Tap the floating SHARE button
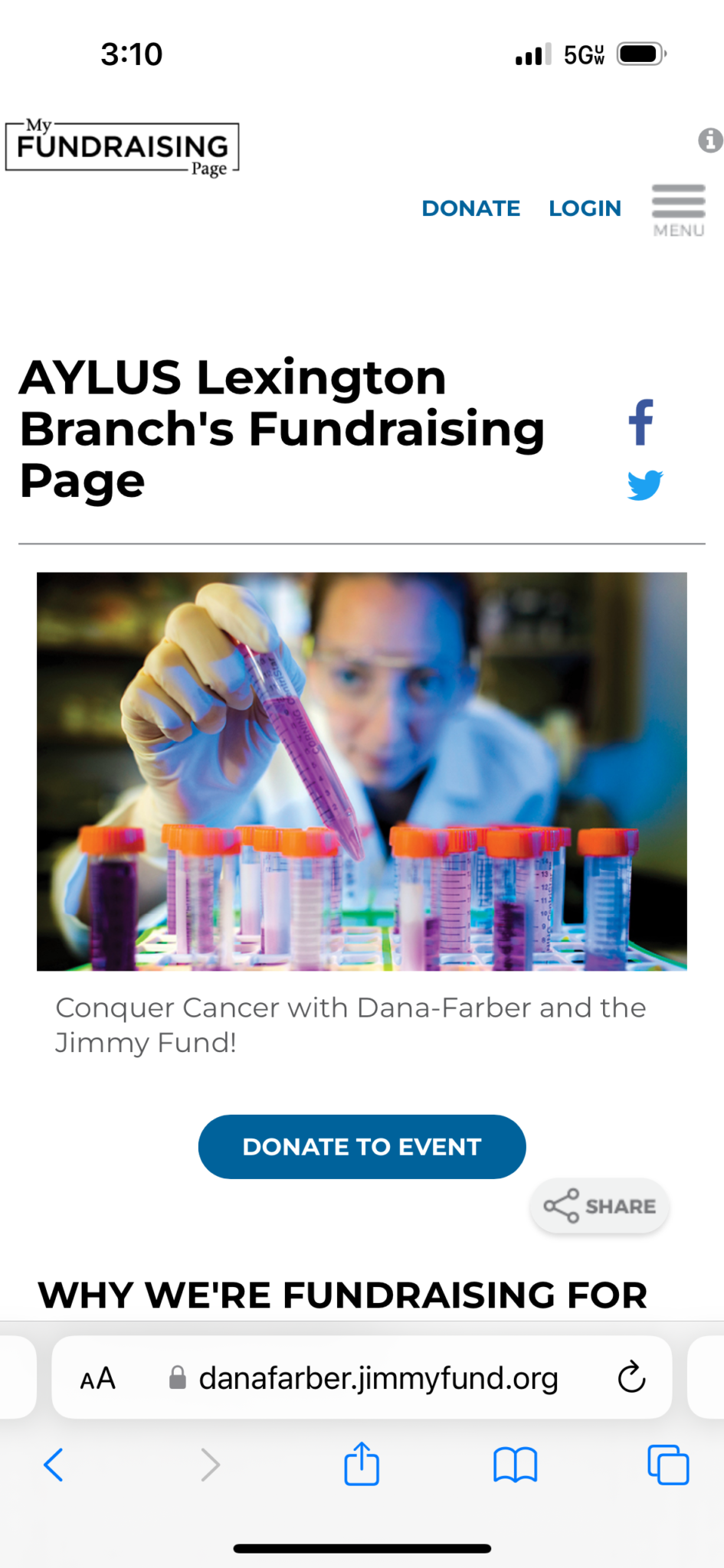 click(599, 1206)
